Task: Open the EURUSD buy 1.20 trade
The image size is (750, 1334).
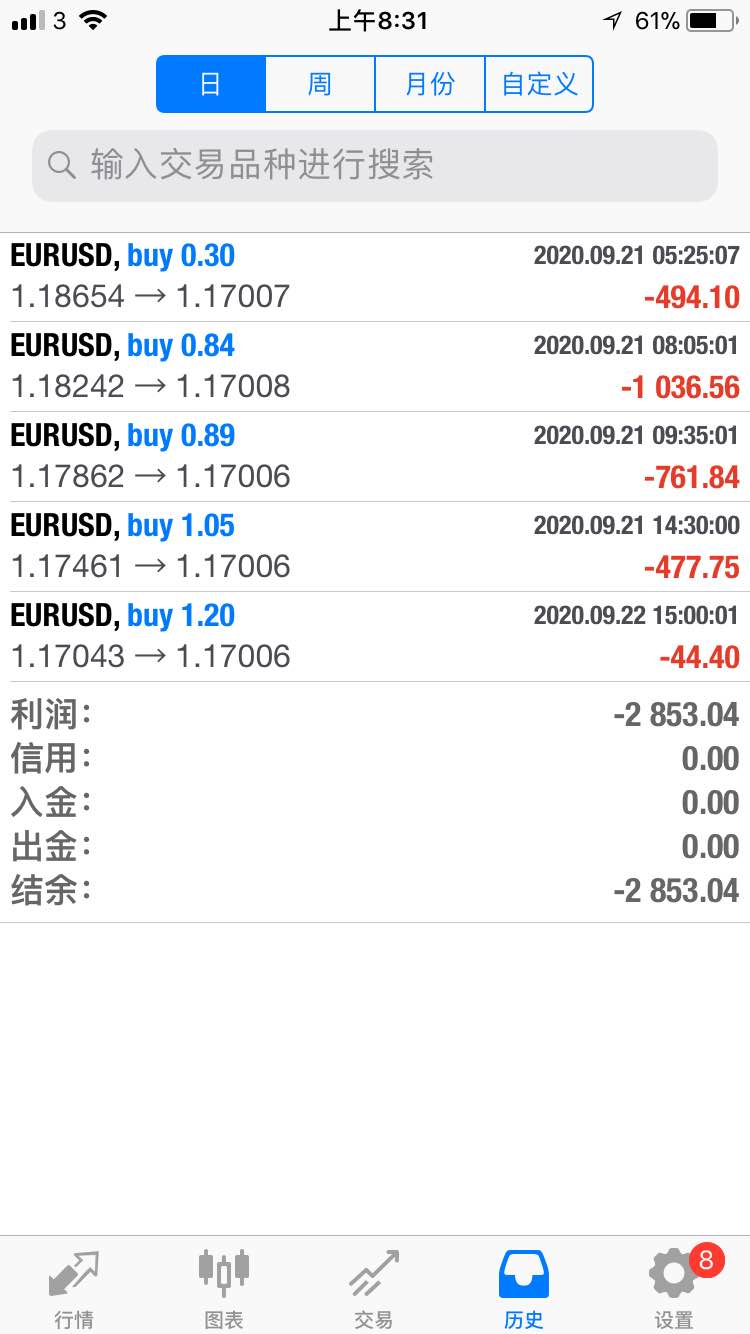Action: (375, 637)
